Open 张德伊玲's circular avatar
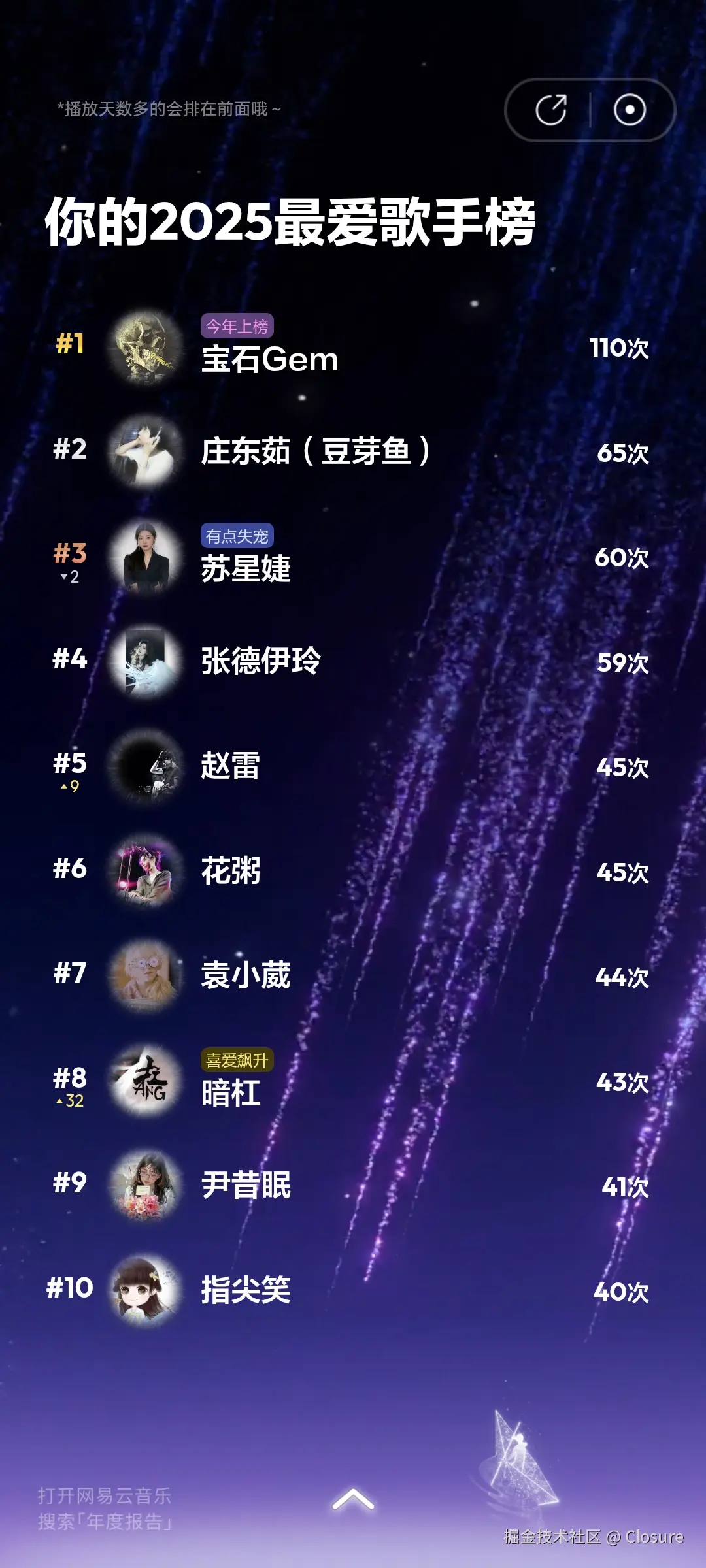 point(143,661)
